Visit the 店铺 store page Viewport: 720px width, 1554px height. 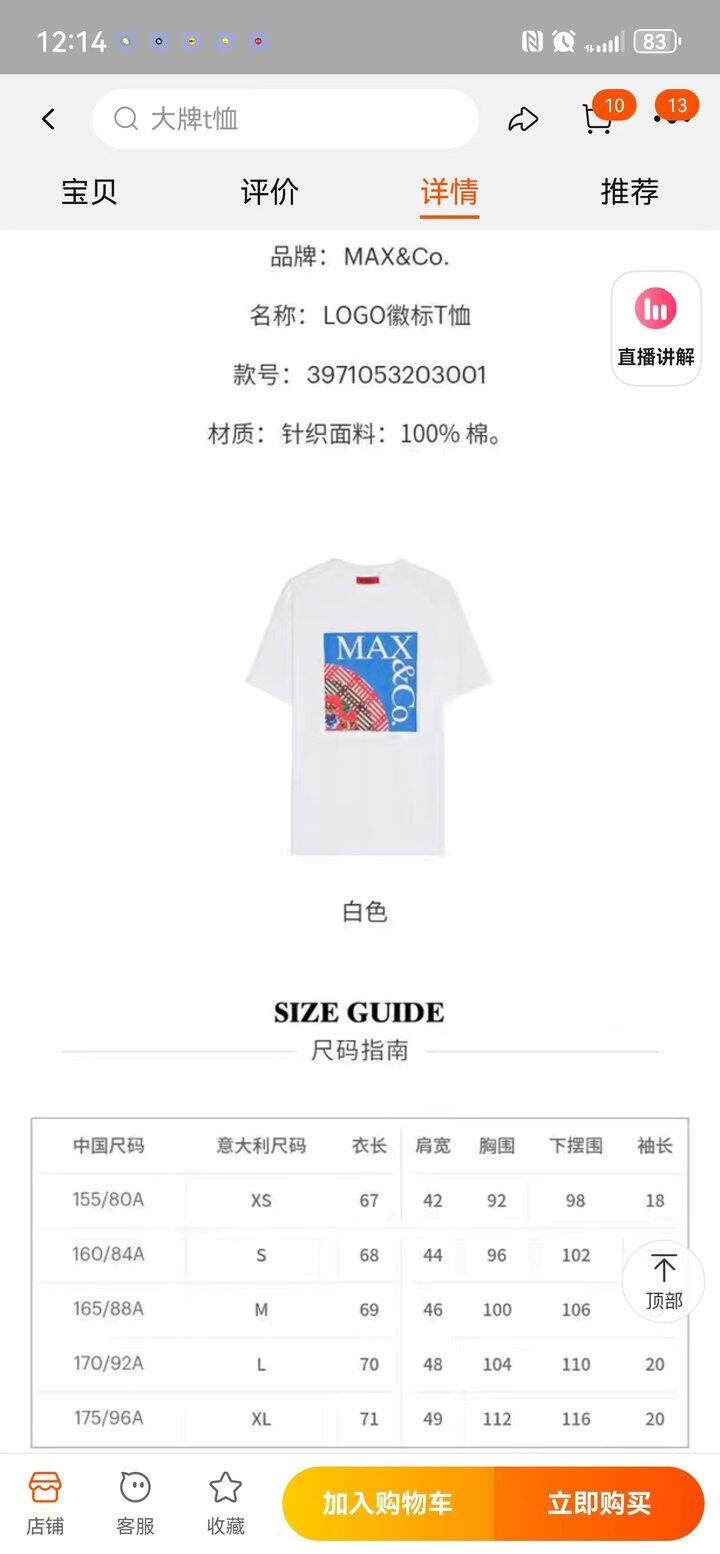pyautogui.click(x=45, y=1503)
